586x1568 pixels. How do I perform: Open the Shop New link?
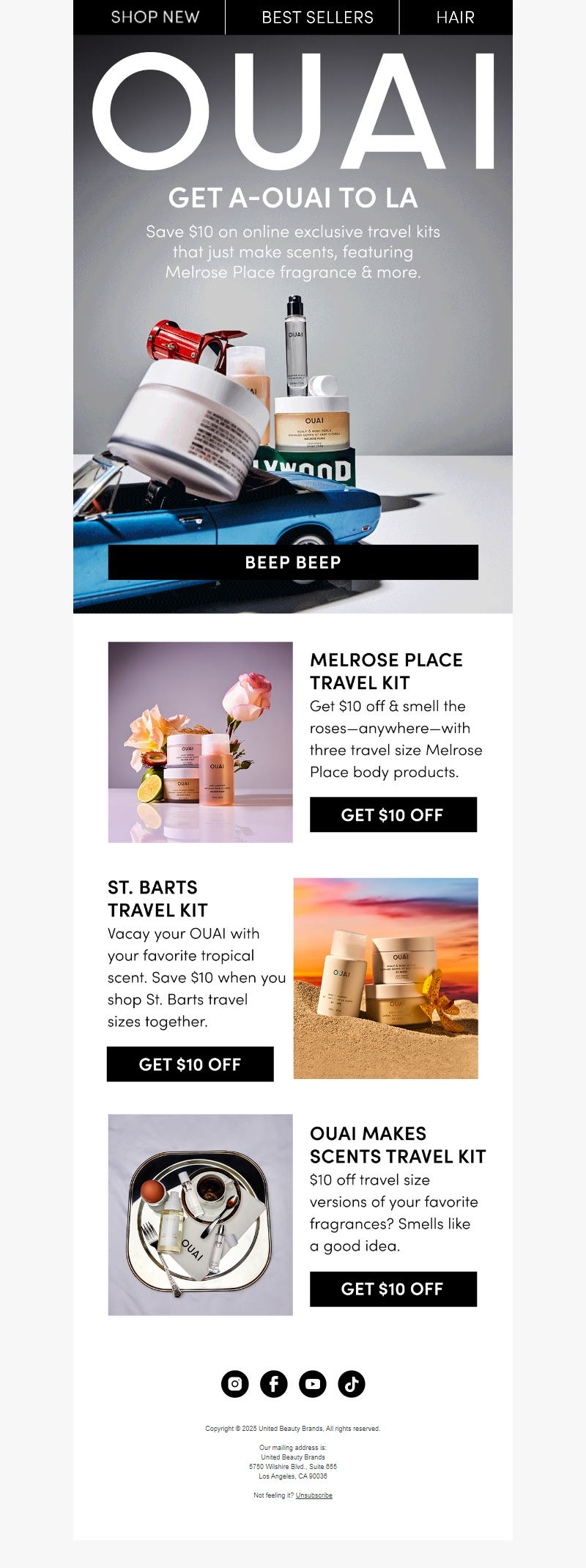pyautogui.click(x=155, y=17)
